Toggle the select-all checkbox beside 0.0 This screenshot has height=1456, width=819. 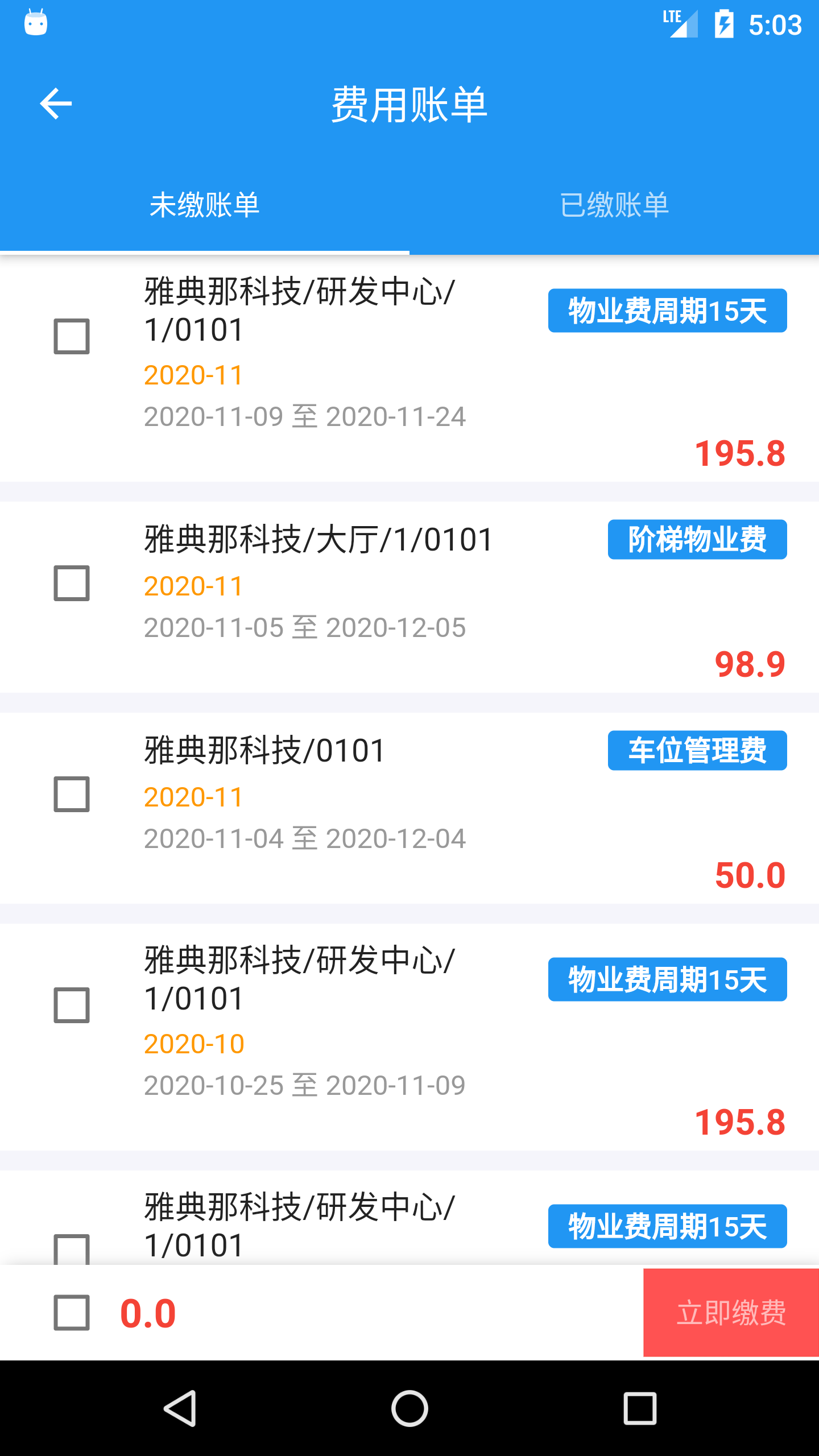[x=72, y=1313]
